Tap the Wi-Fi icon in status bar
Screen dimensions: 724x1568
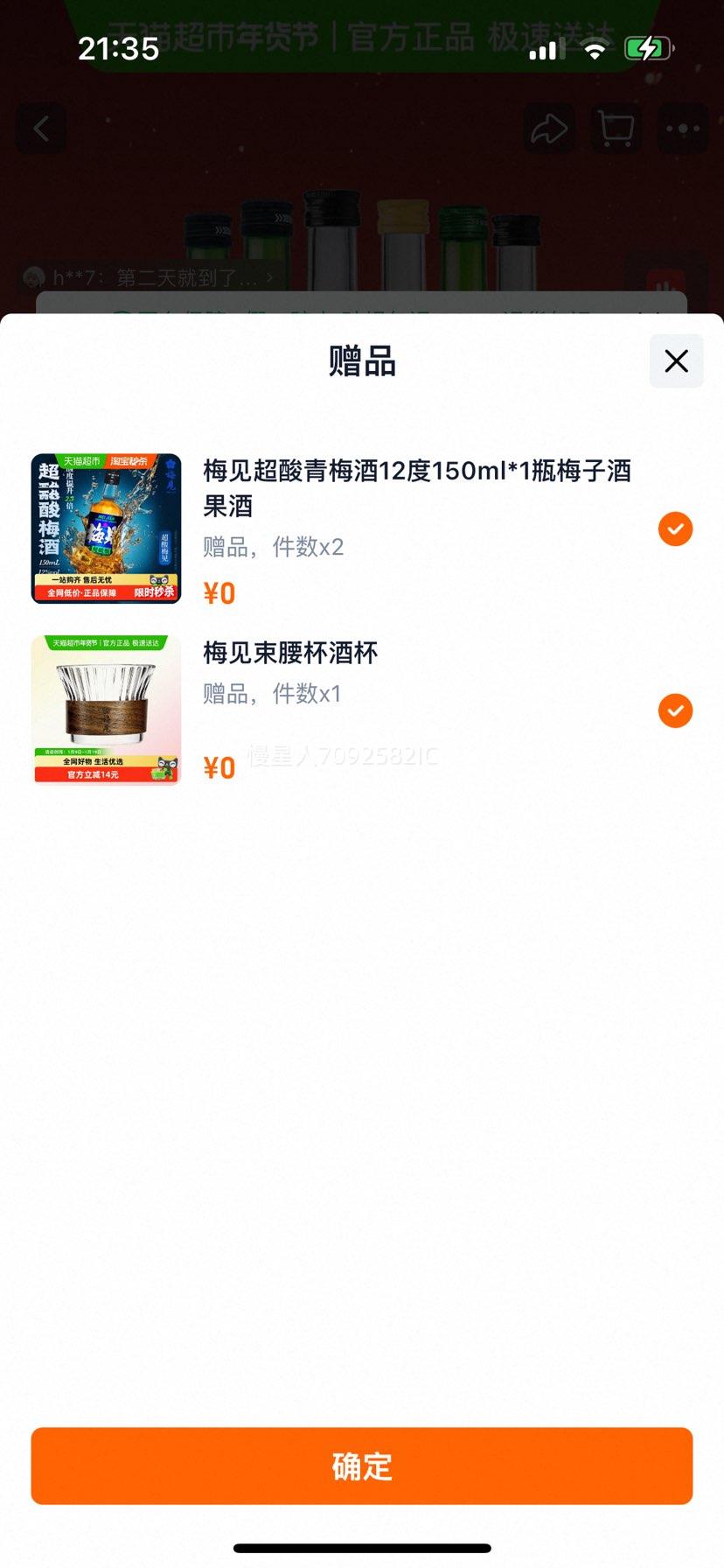(595, 50)
